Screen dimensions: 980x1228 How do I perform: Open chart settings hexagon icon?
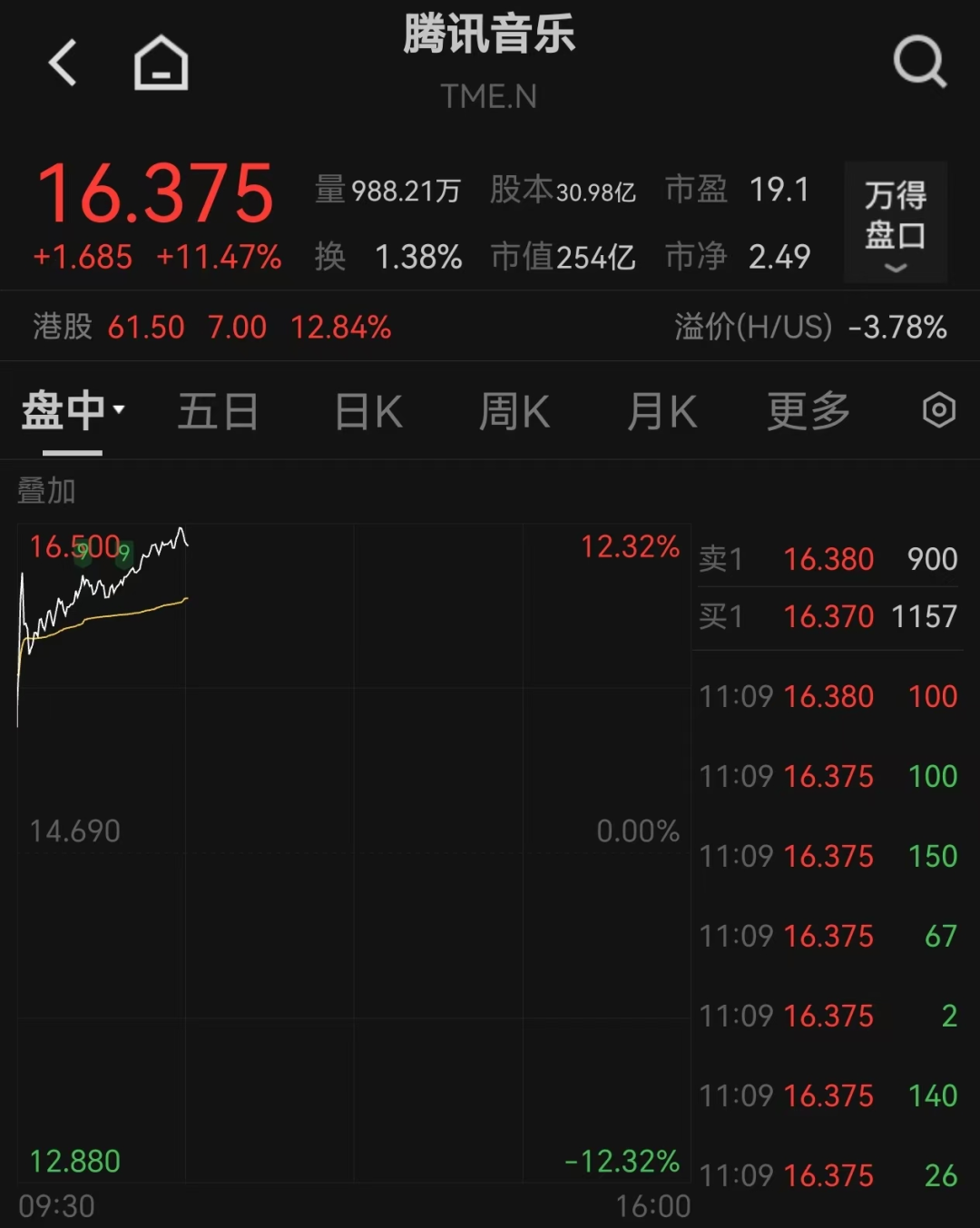point(938,410)
